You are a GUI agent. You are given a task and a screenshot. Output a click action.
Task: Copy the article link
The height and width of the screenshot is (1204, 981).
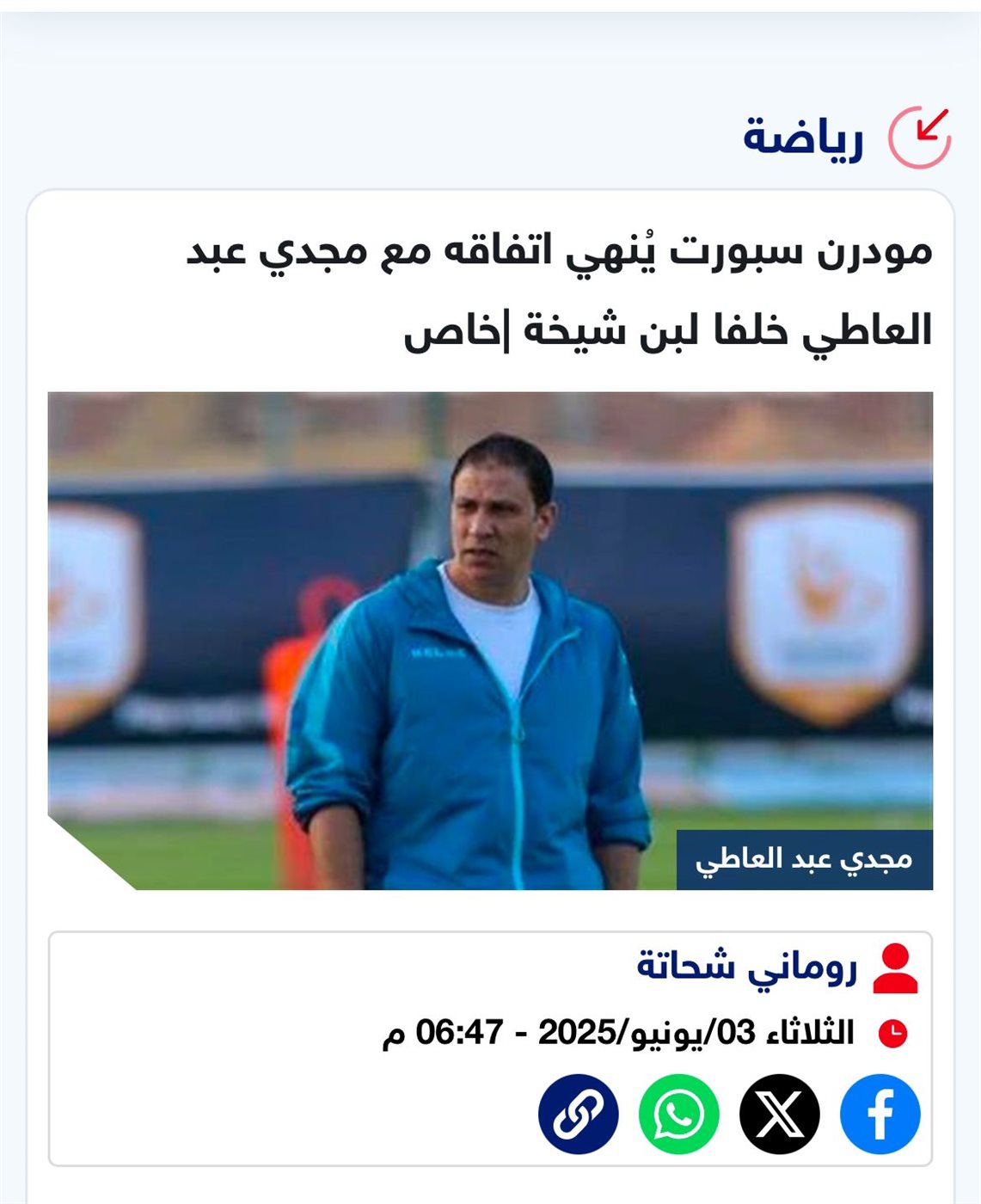578,1114
